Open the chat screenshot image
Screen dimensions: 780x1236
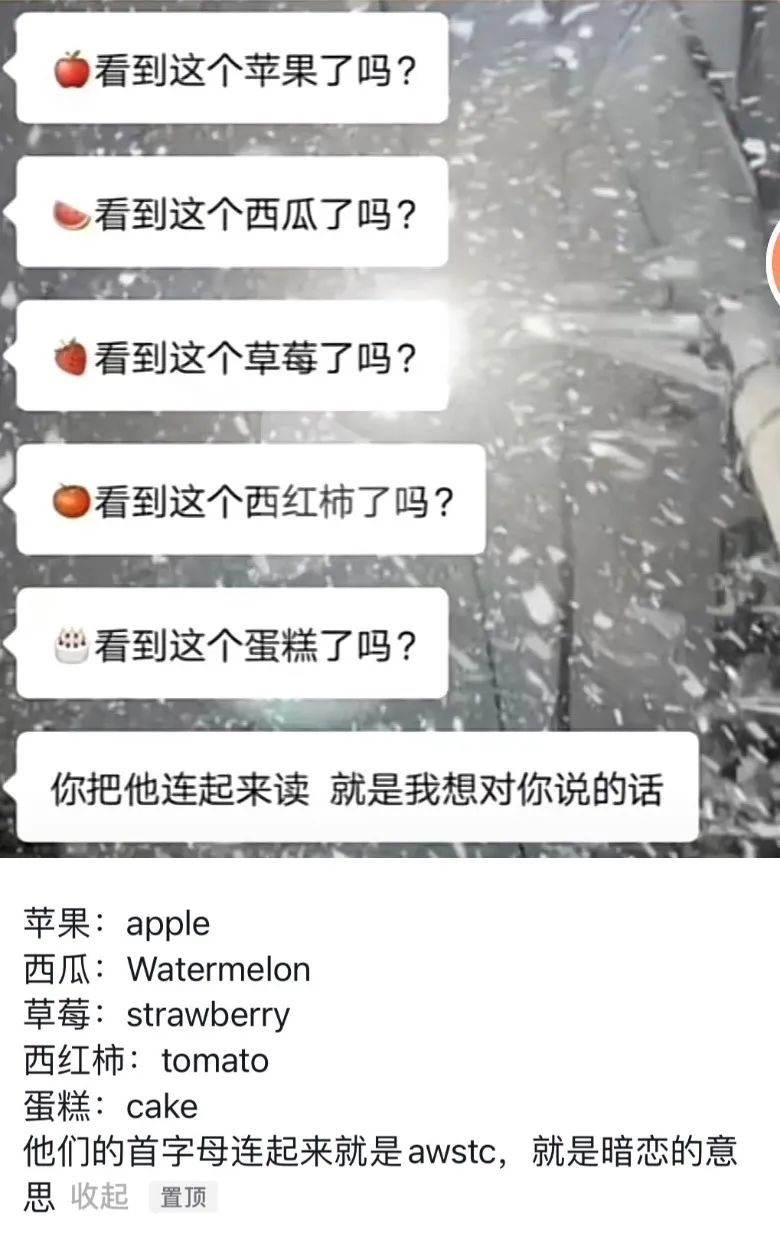tap(390, 428)
